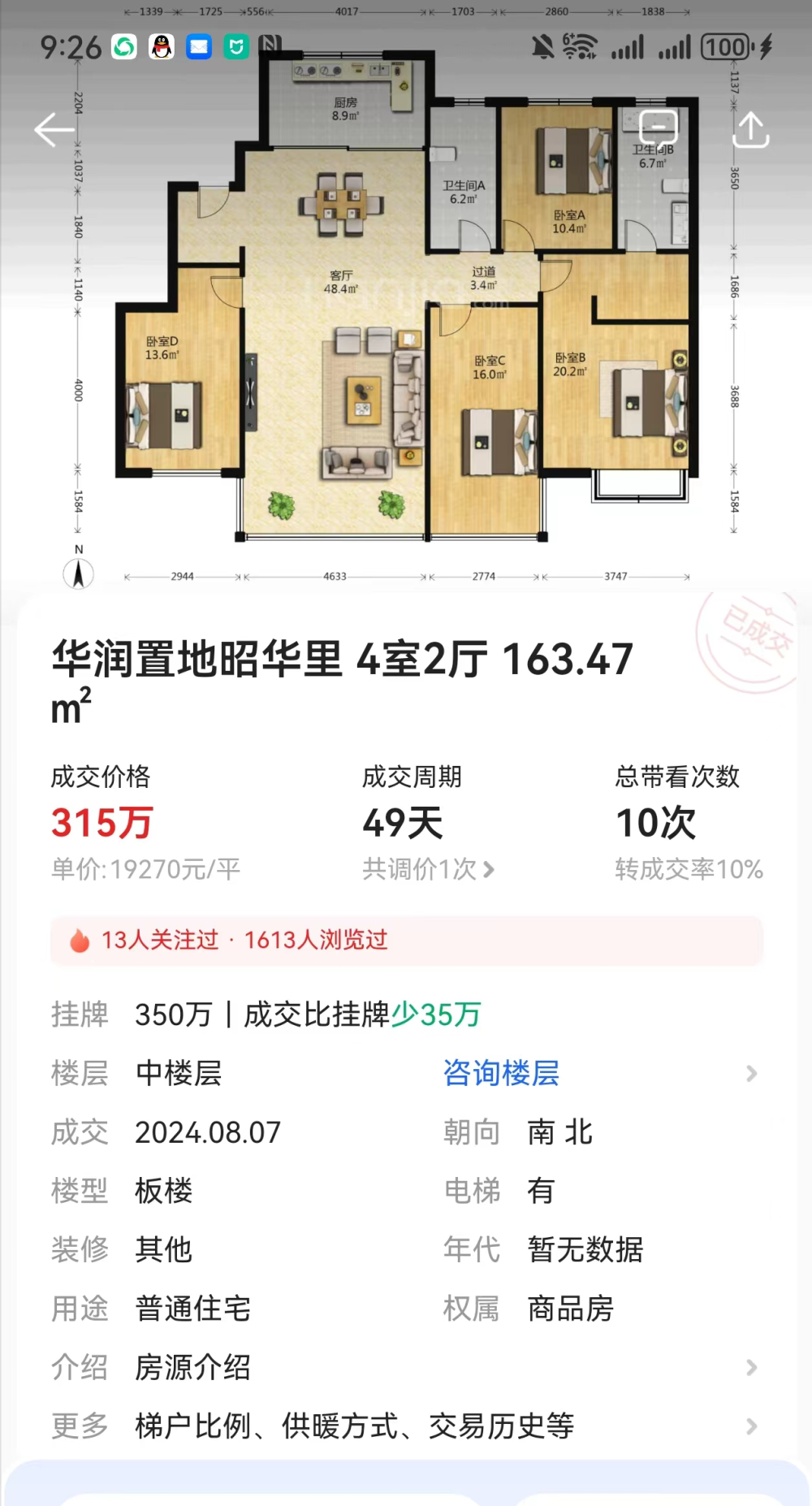Tap the compass north indicator on the floor plan
Image resolution: width=812 pixels, height=1506 pixels.
[x=77, y=573]
